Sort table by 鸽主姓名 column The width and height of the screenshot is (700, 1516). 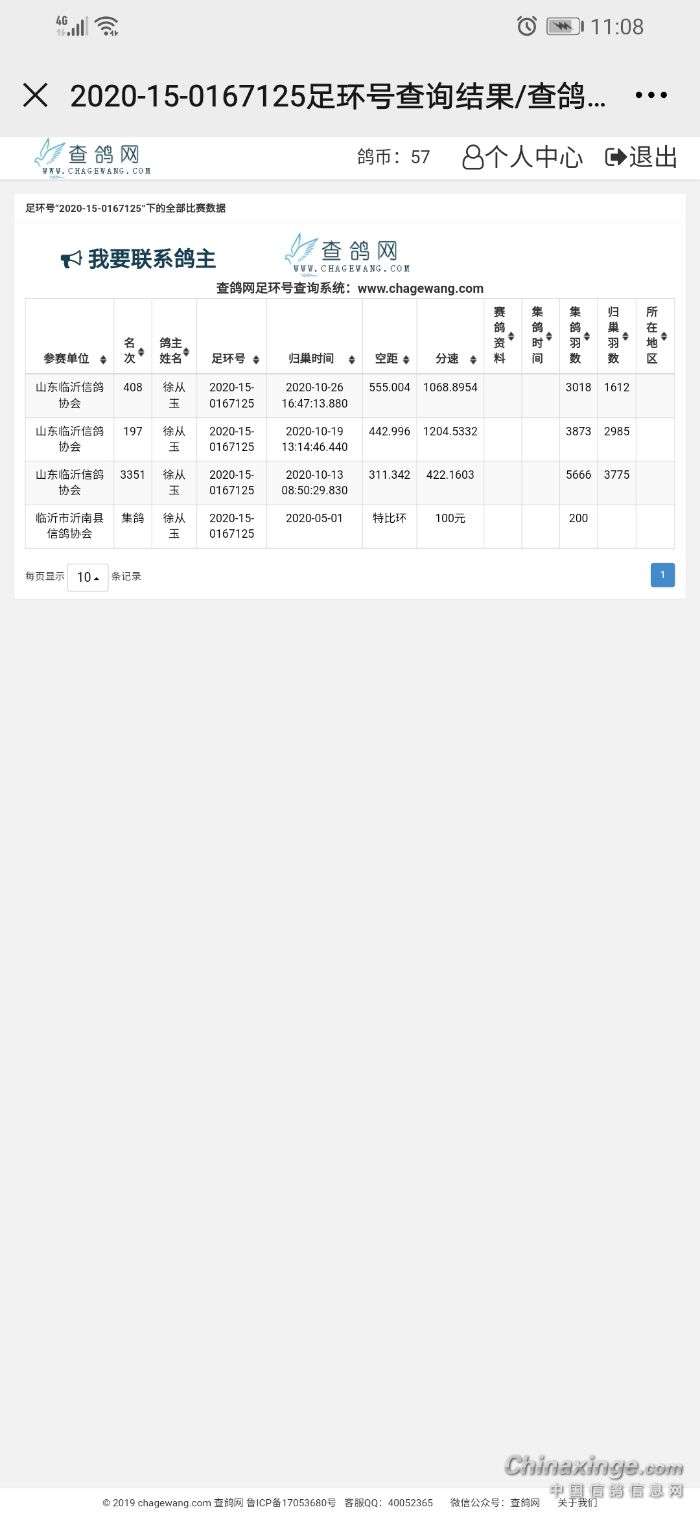[173, 350]
